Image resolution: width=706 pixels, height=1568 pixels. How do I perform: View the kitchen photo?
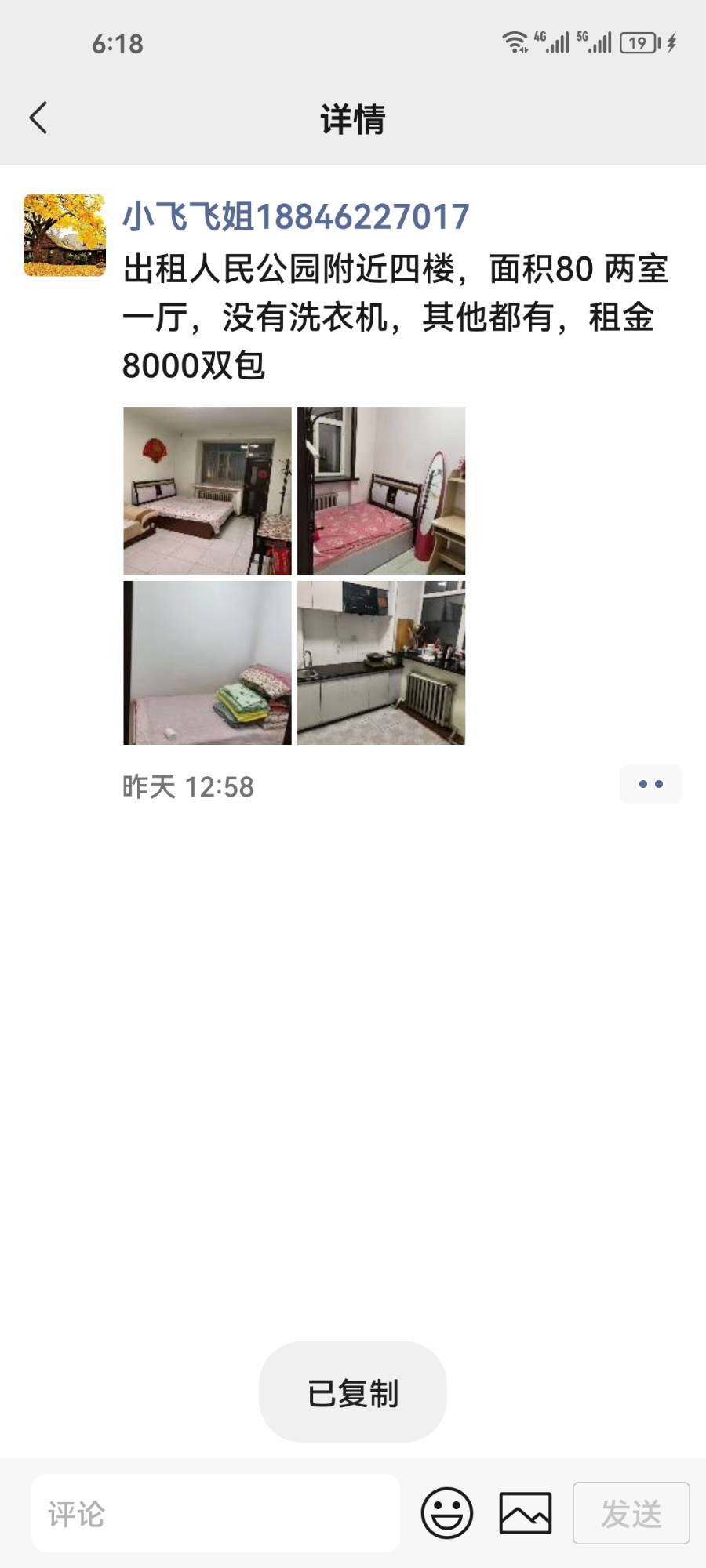tap(381, 662)
